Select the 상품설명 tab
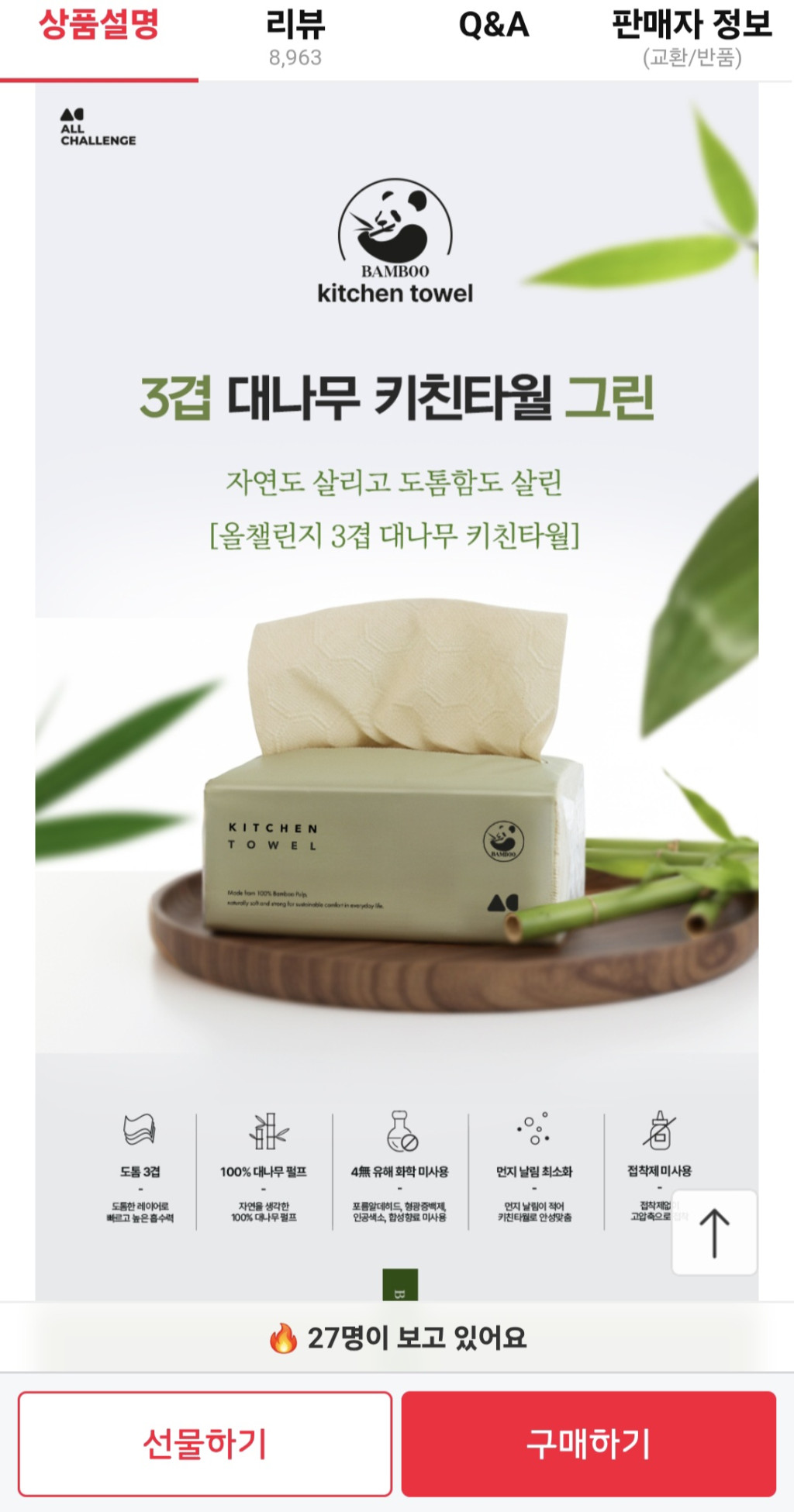 click(99, 26)
